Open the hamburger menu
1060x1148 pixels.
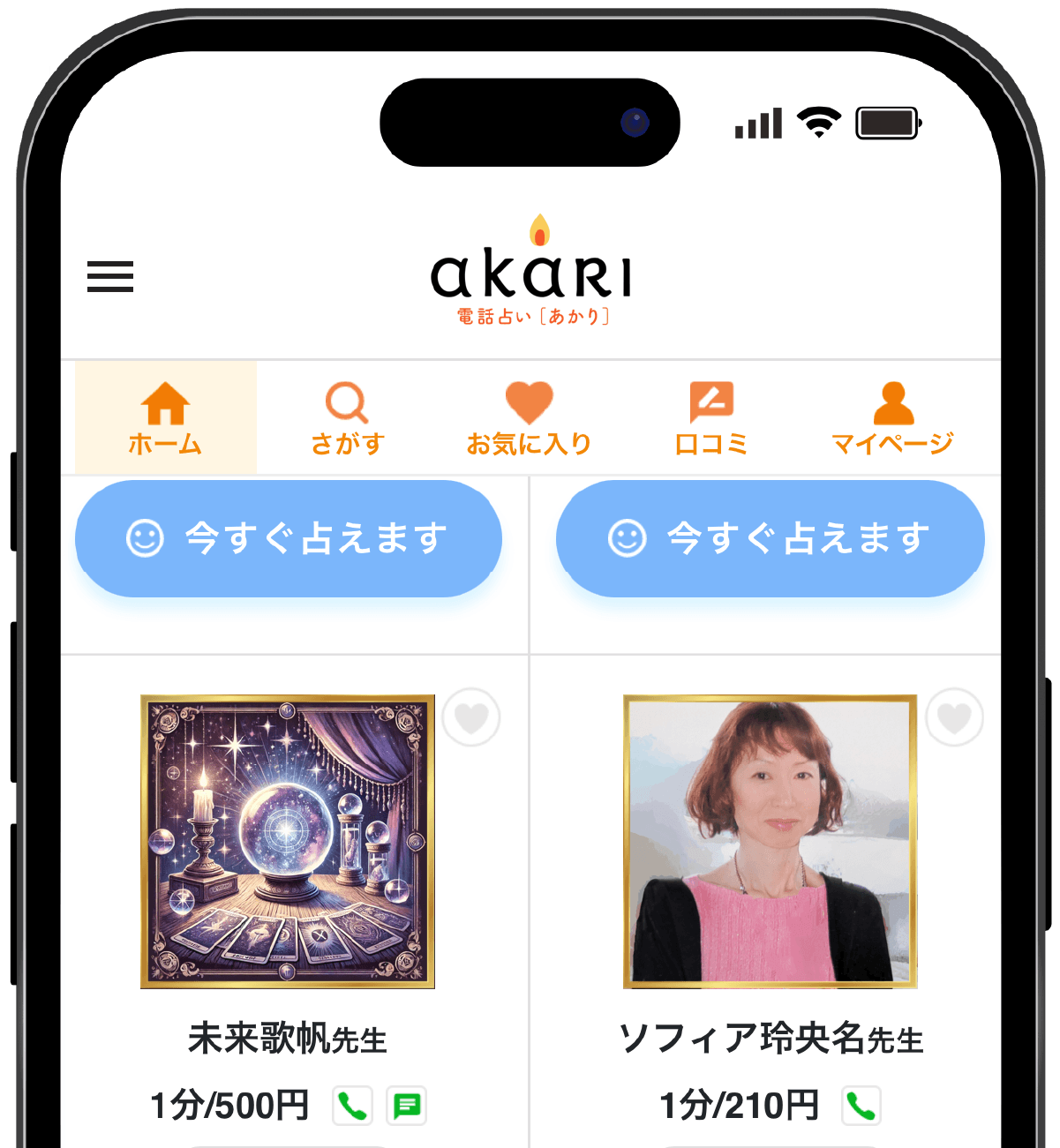(x=109, y=277)
